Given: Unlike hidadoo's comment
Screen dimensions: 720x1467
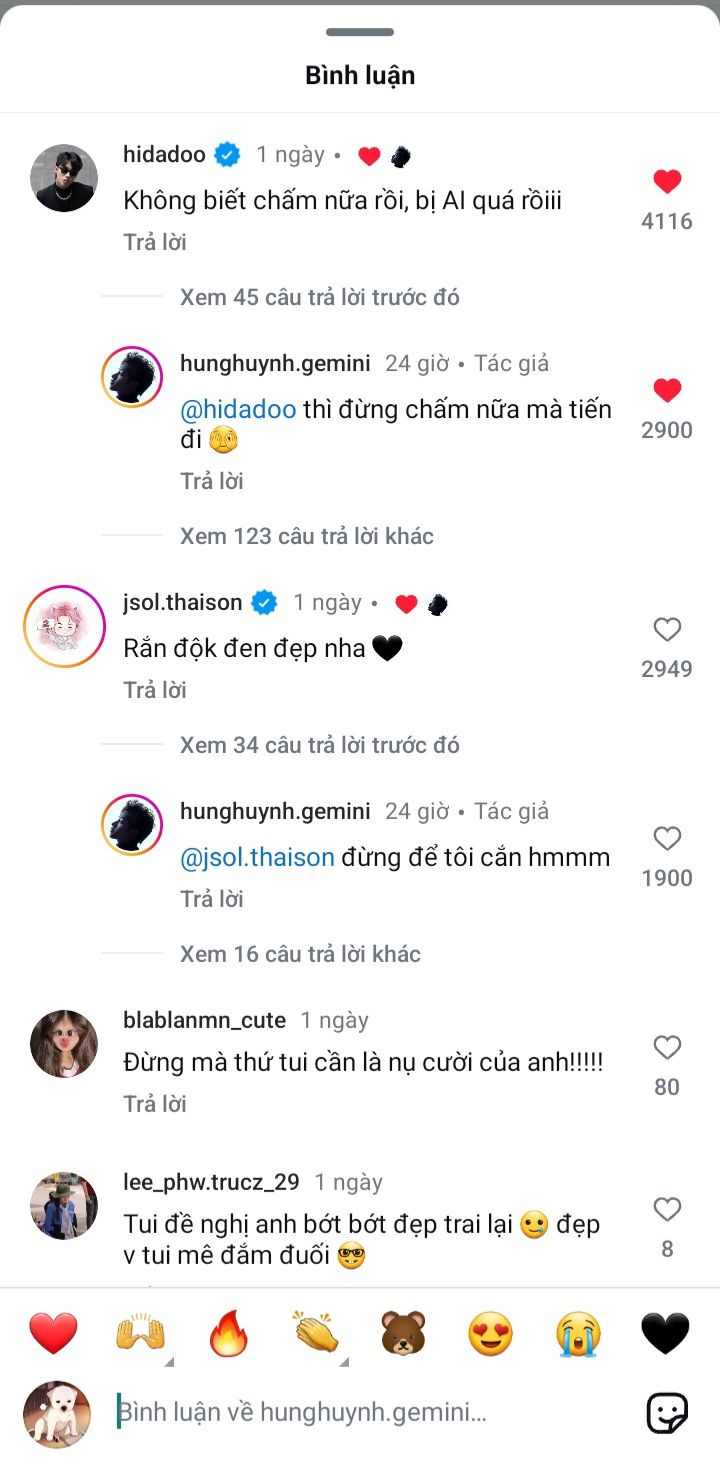Looking at the screenshot, I should [667, 182].
